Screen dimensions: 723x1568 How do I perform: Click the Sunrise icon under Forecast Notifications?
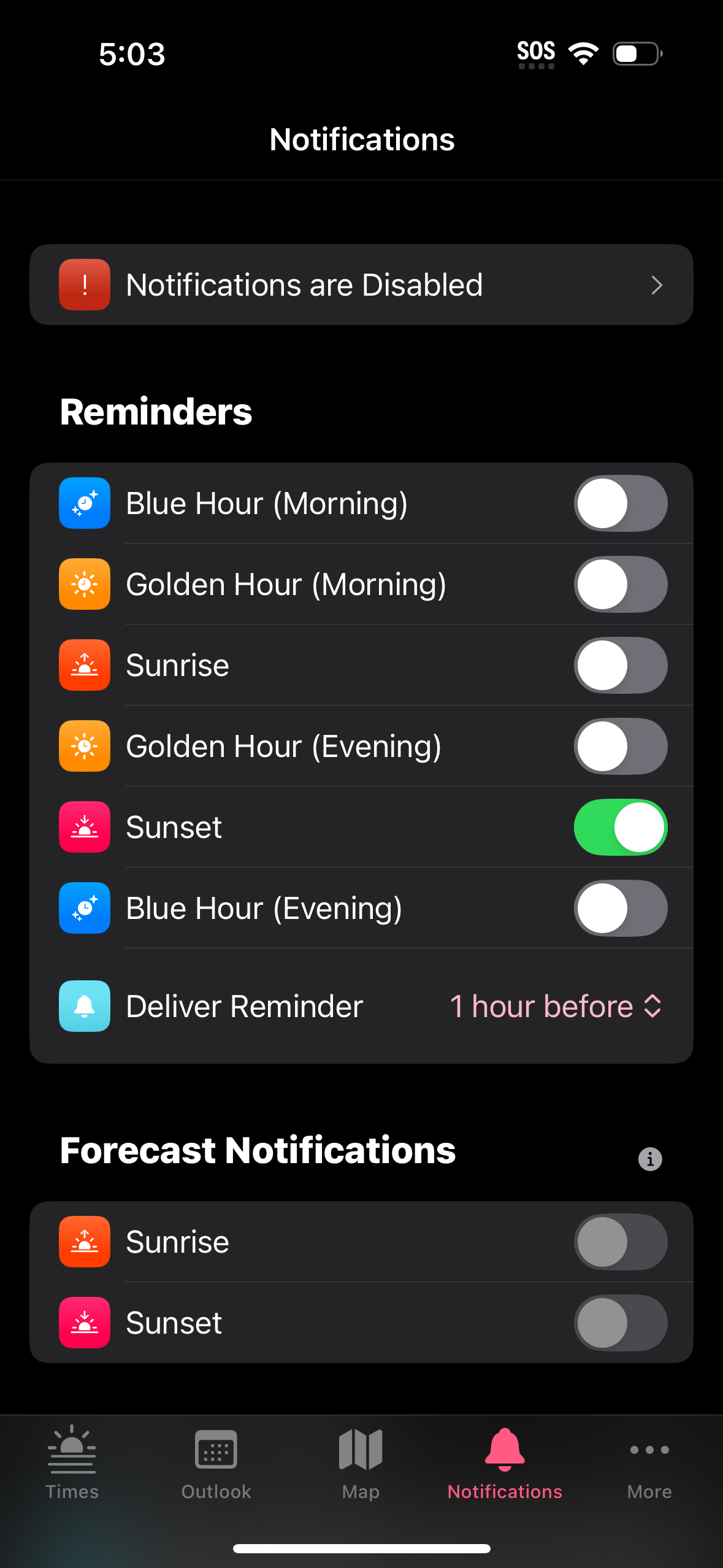pyautogui.click(x=83, y=1241)
